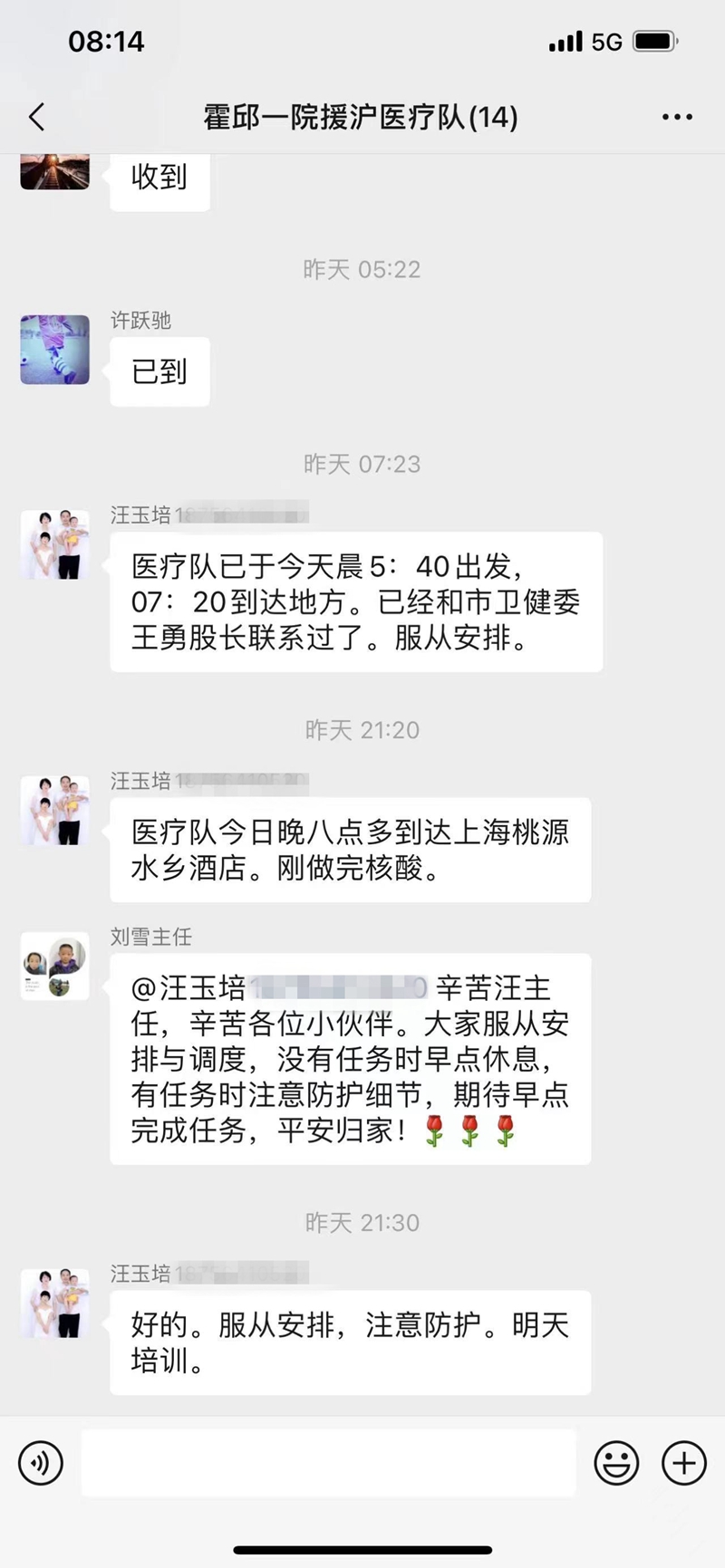Open 刘雪主任's profile avatar
This screenshot has height=1568, width=725.
tap(55, 967)
